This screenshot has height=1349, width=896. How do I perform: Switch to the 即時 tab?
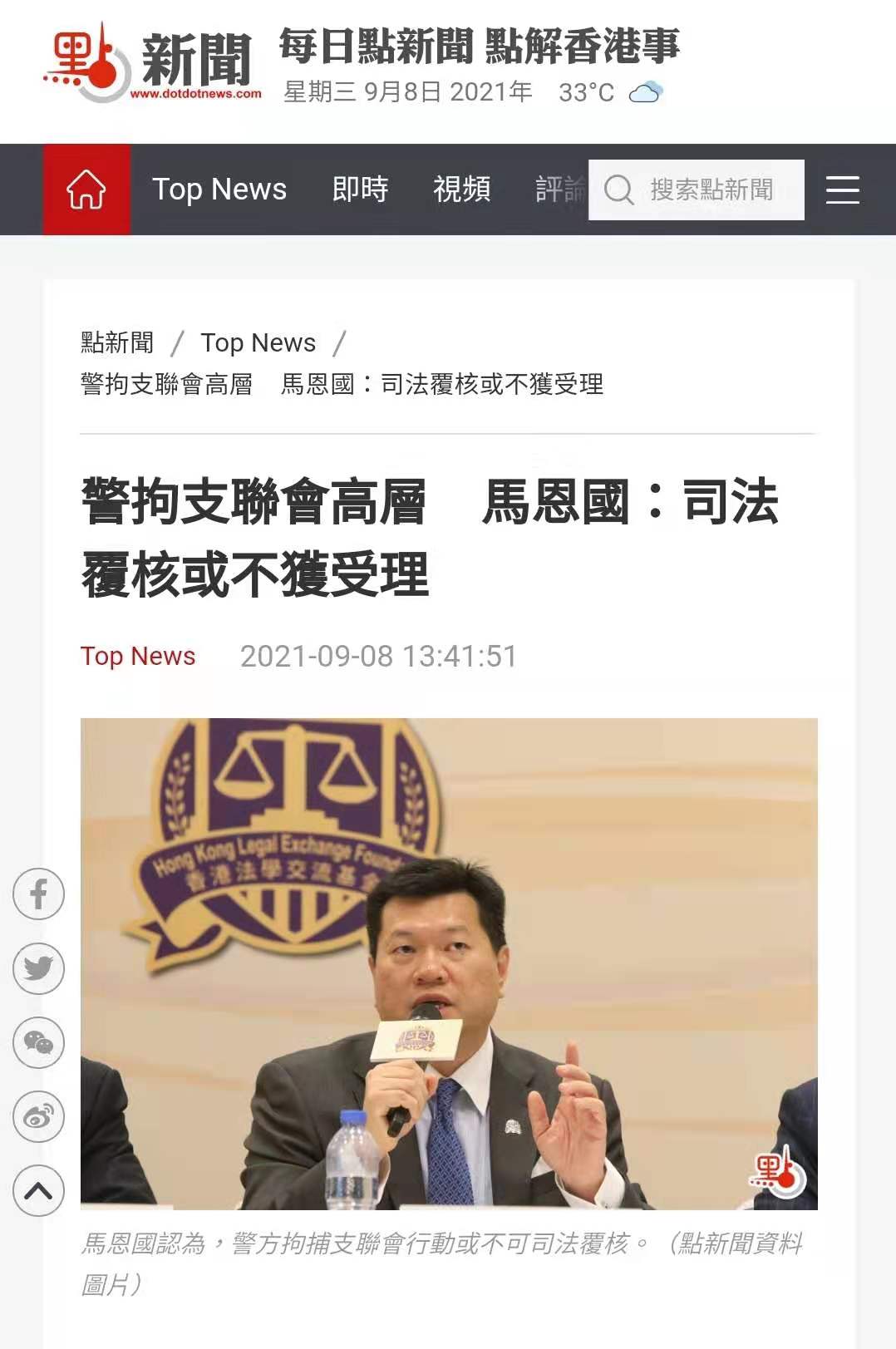coord(360,190)
